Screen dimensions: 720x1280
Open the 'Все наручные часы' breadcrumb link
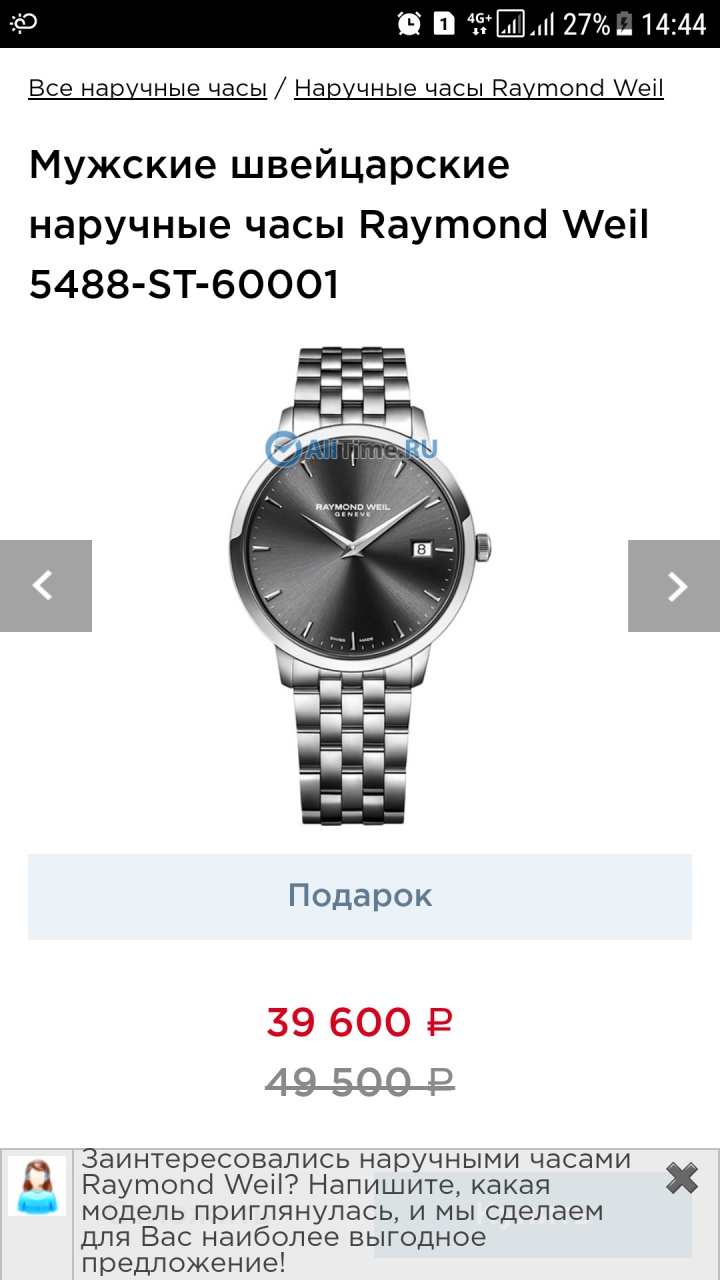coord(147,88)
